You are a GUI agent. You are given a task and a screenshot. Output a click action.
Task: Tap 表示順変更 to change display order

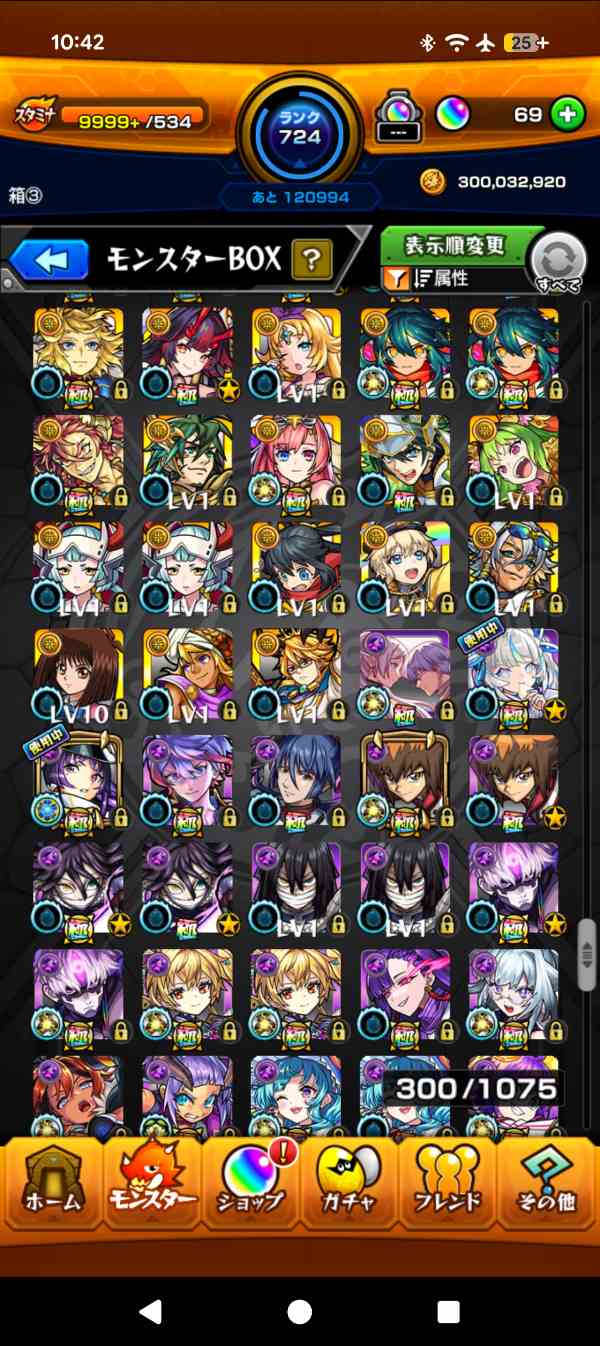[x=455, y=245]
